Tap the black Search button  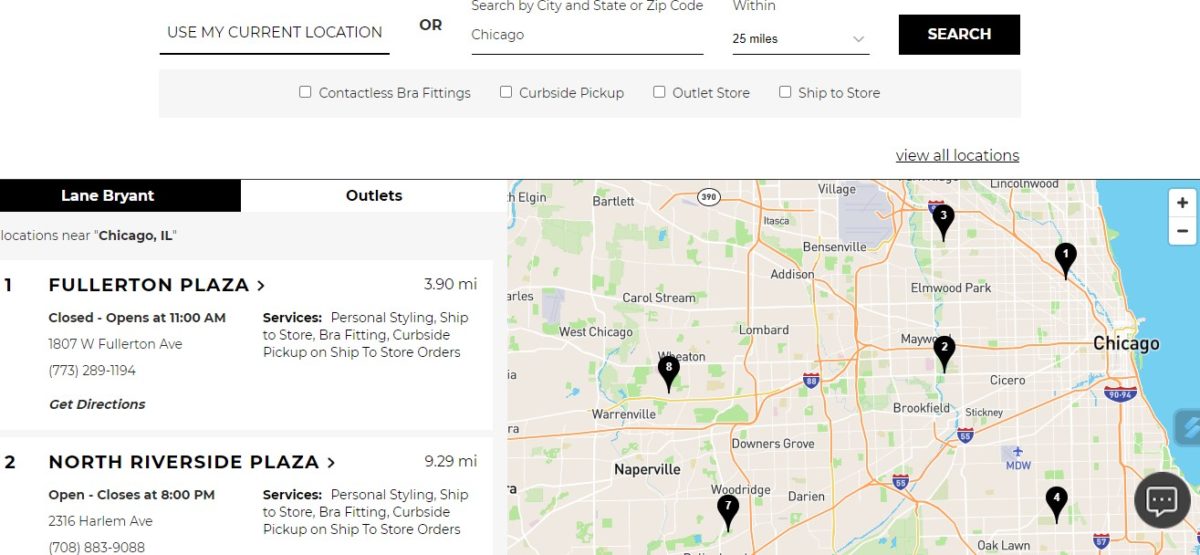click(x=958, y=34)
